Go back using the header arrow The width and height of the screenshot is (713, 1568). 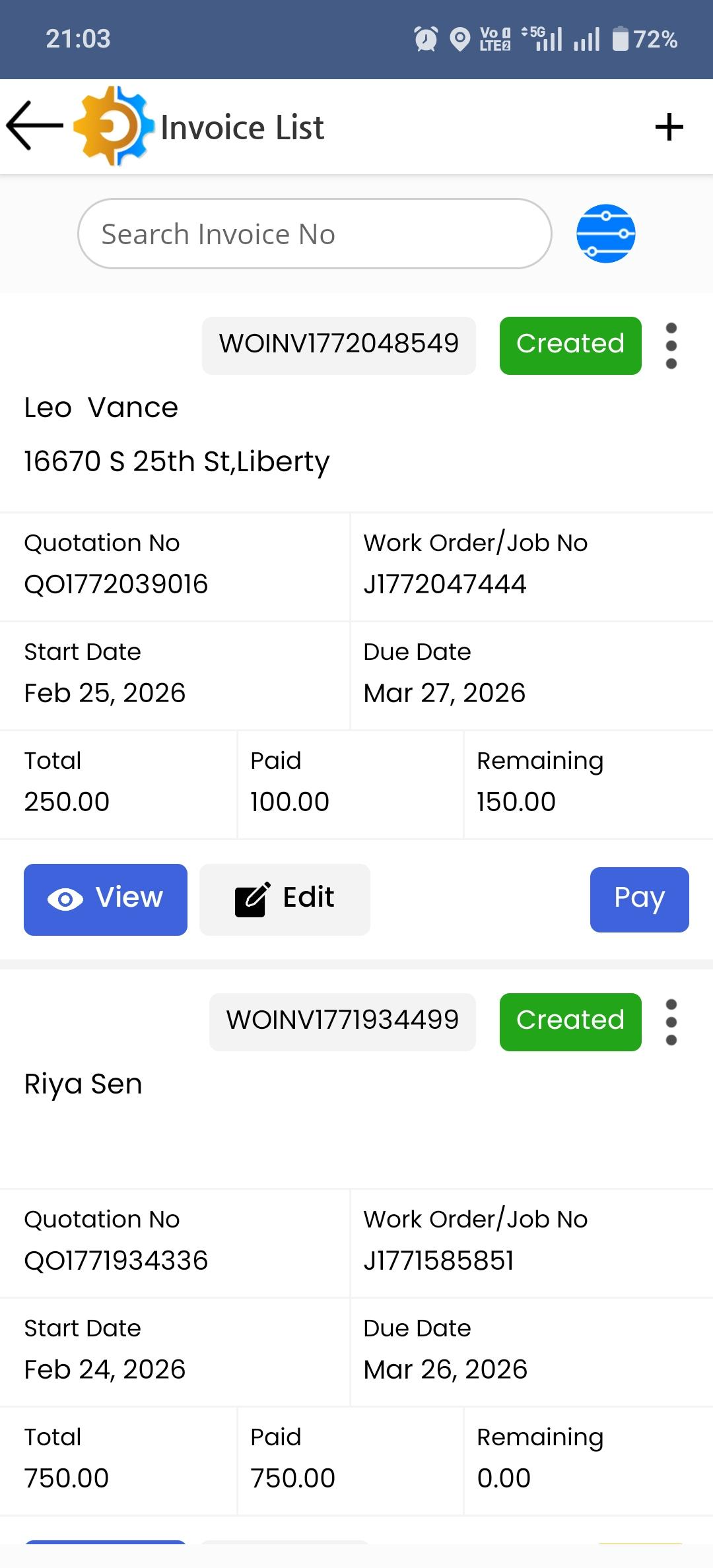[x=34, y=125]
